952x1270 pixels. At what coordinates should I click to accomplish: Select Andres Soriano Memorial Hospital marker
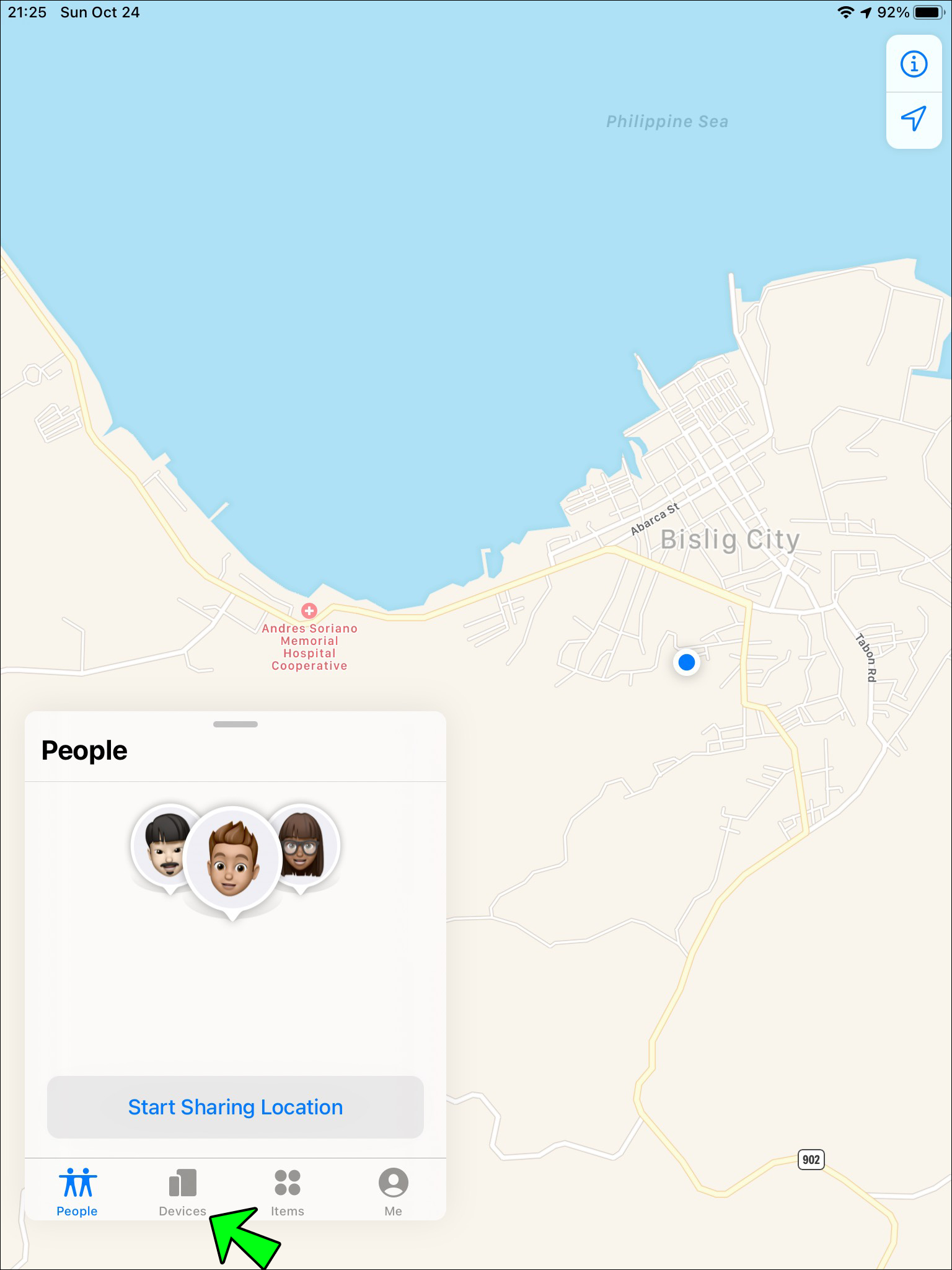[309, 611]
